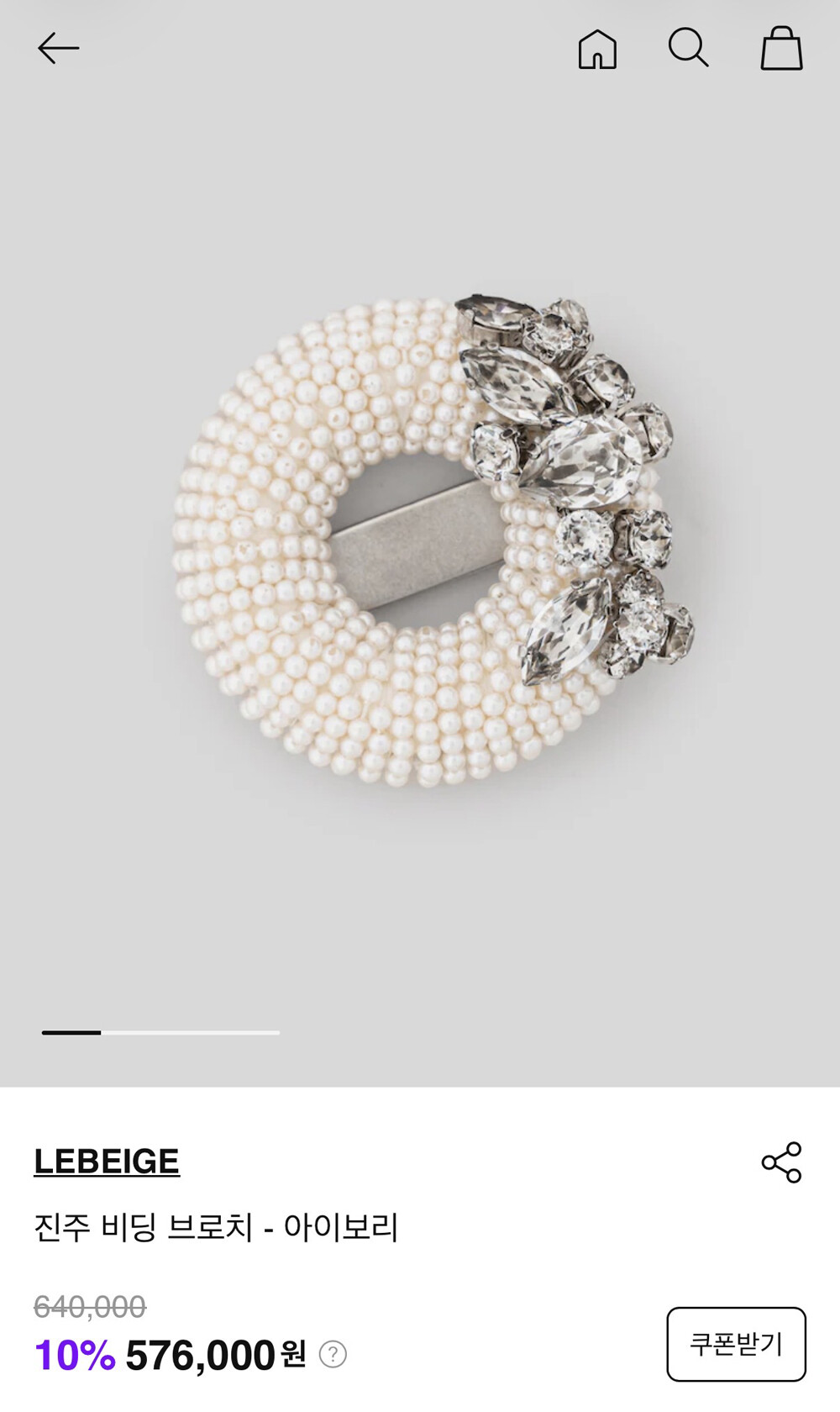Open the shopping bag
The image size is (840, 1412).
781,48
